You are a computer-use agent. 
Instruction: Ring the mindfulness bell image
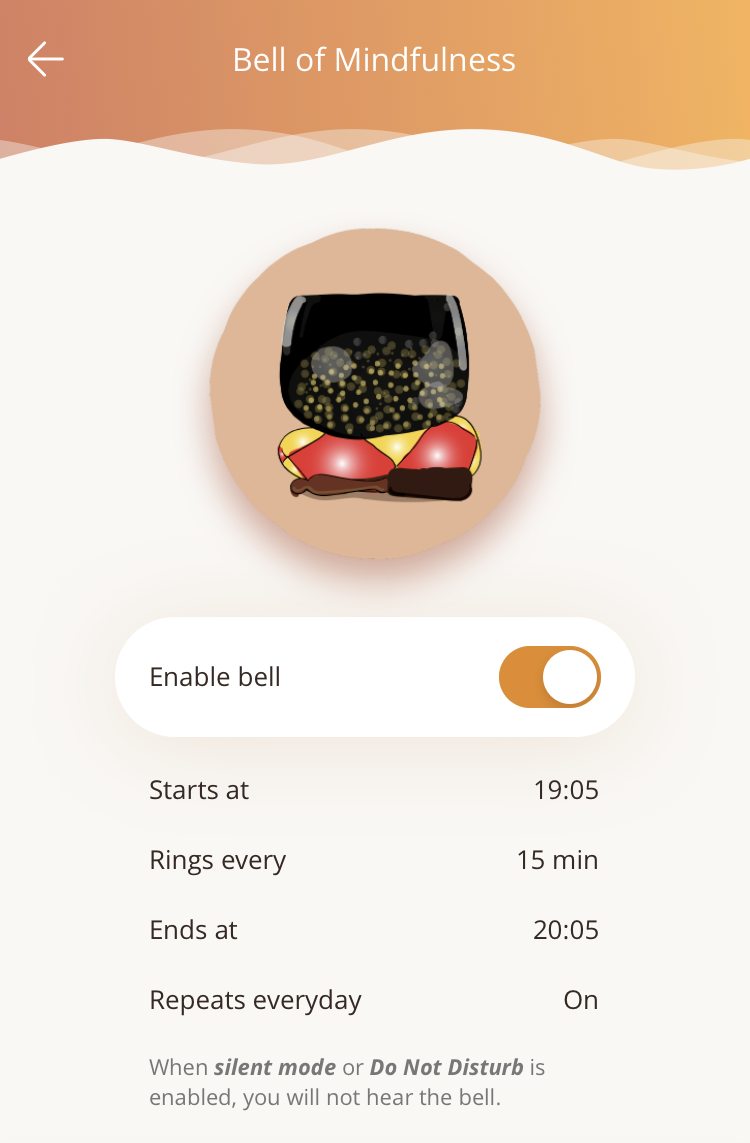point(375,394)
